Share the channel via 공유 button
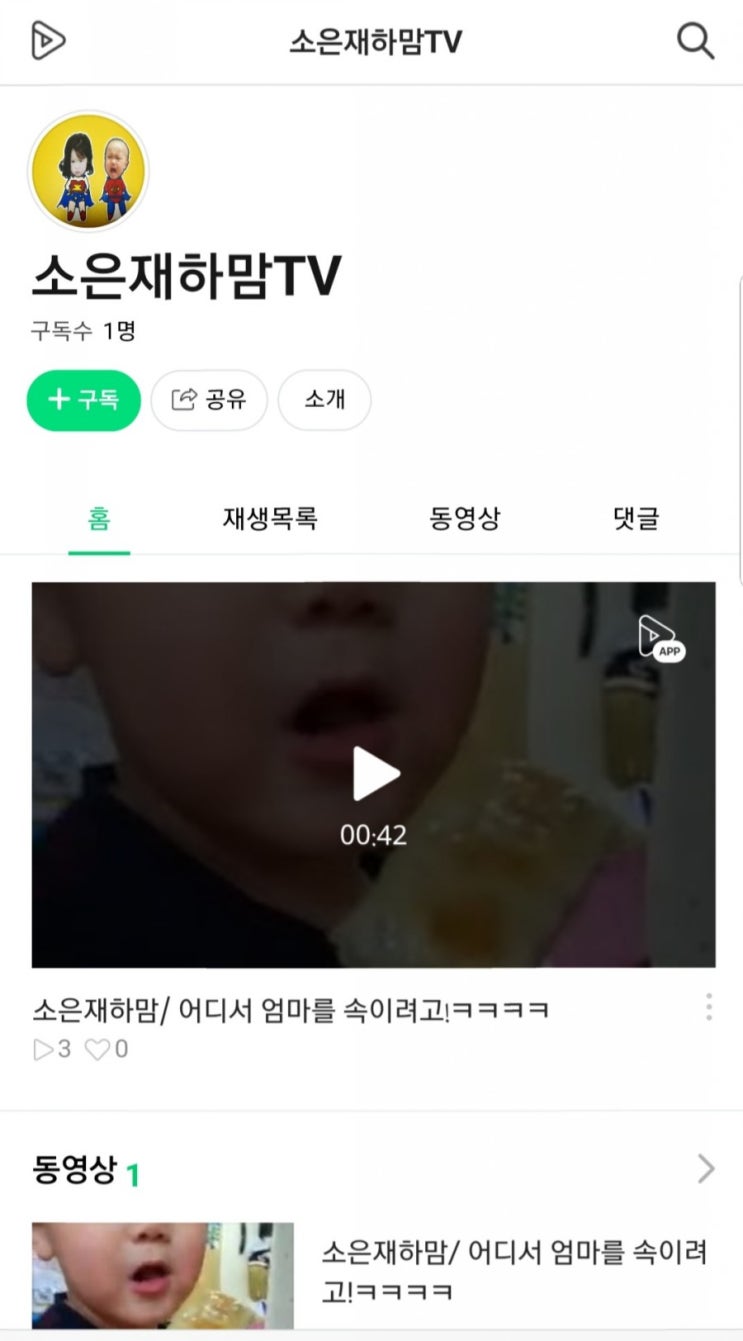This screenshot has height=1341, width=743. [209, 400]
